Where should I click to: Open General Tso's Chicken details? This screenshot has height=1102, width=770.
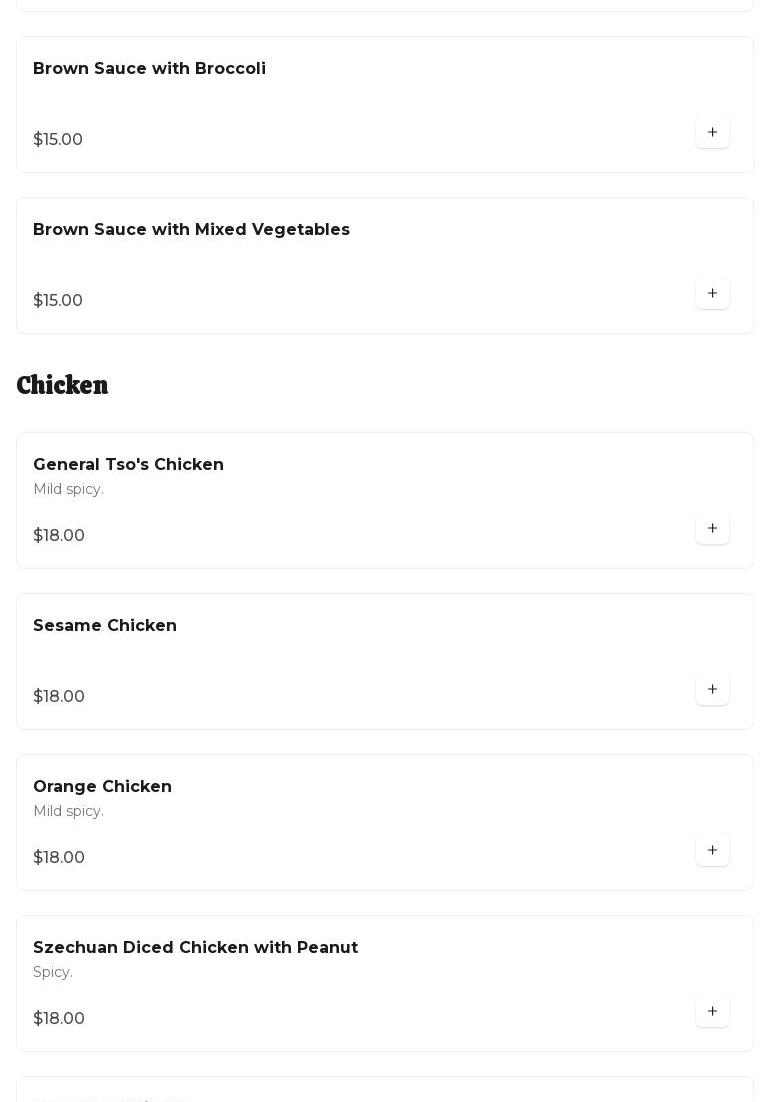(128, 465)
